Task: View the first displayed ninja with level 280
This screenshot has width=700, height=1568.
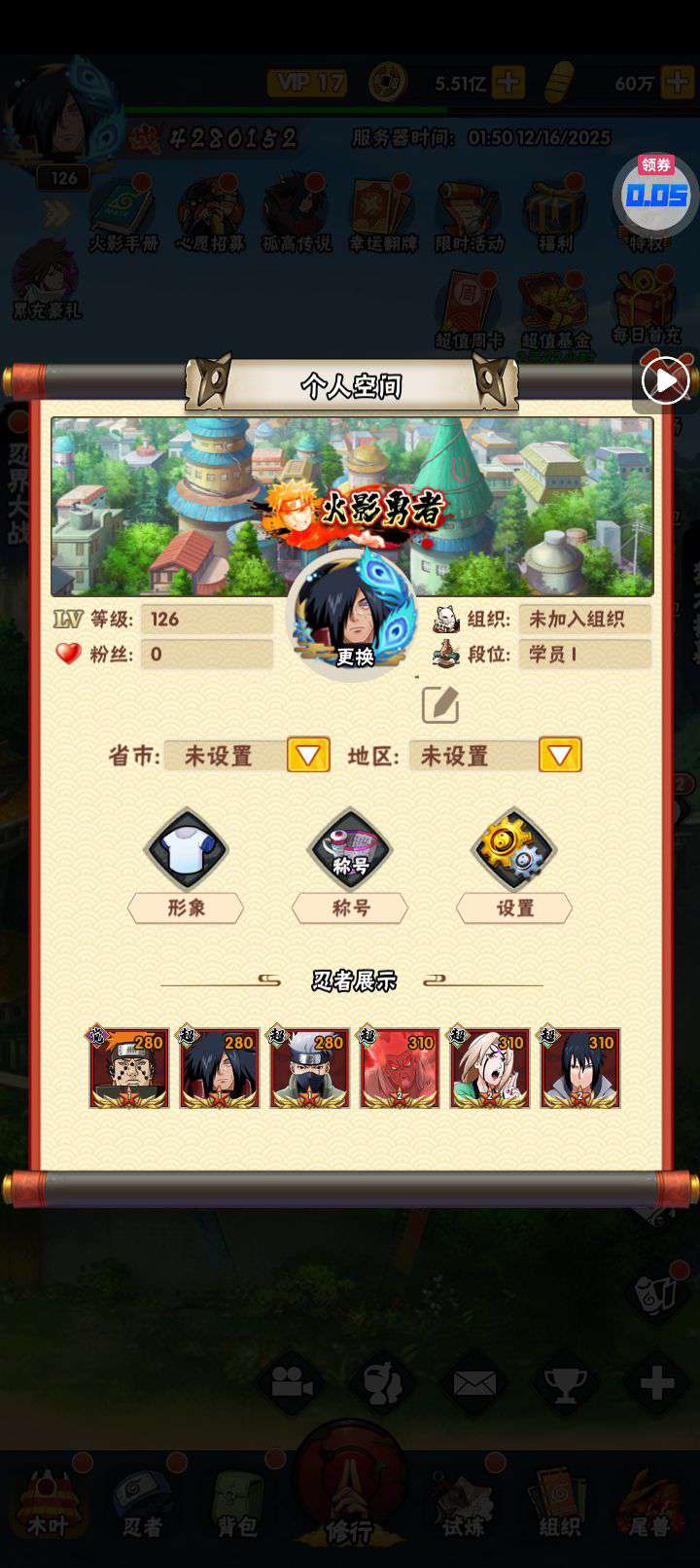Action: pos(129,1068)
